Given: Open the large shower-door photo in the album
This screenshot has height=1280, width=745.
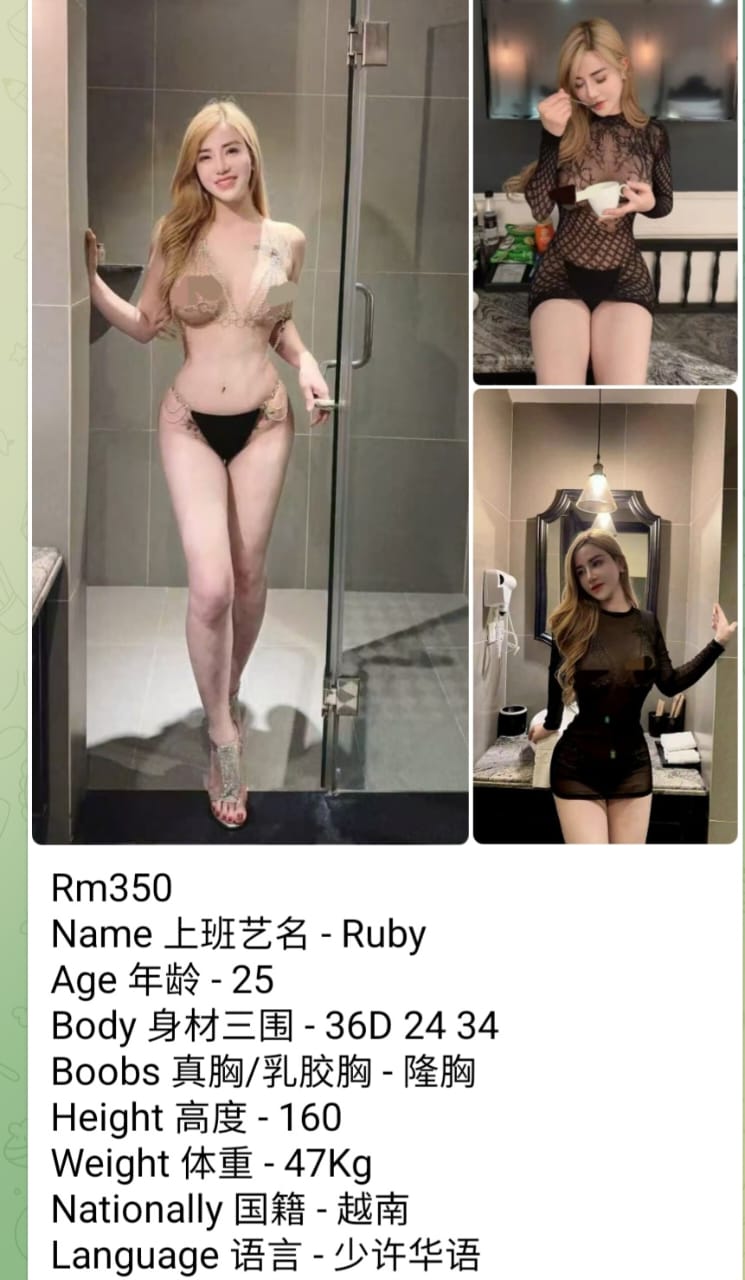Looking at the screenshot, I should tap(250, 420).
